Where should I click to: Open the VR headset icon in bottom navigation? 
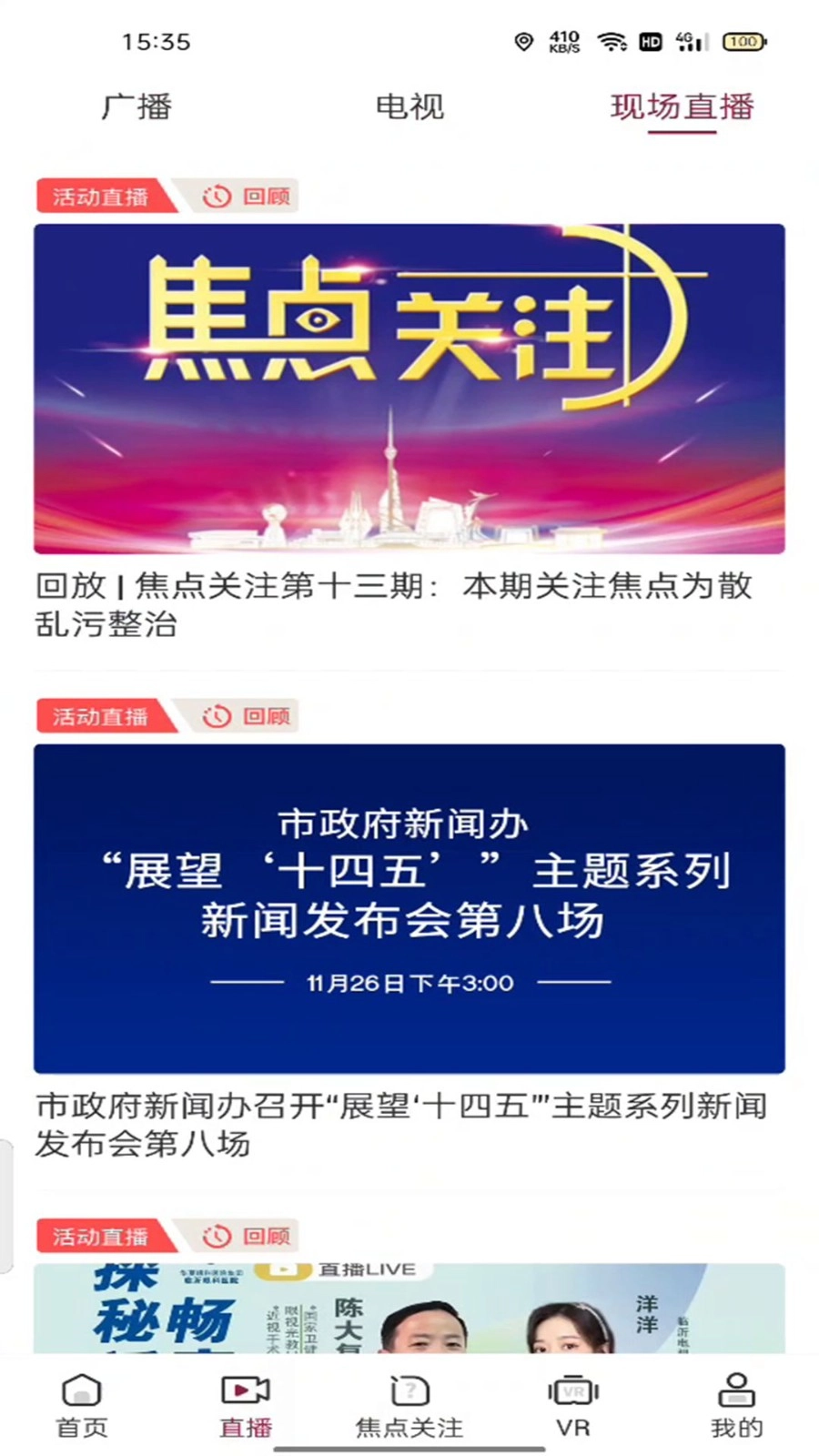[x=573, y=1392]
